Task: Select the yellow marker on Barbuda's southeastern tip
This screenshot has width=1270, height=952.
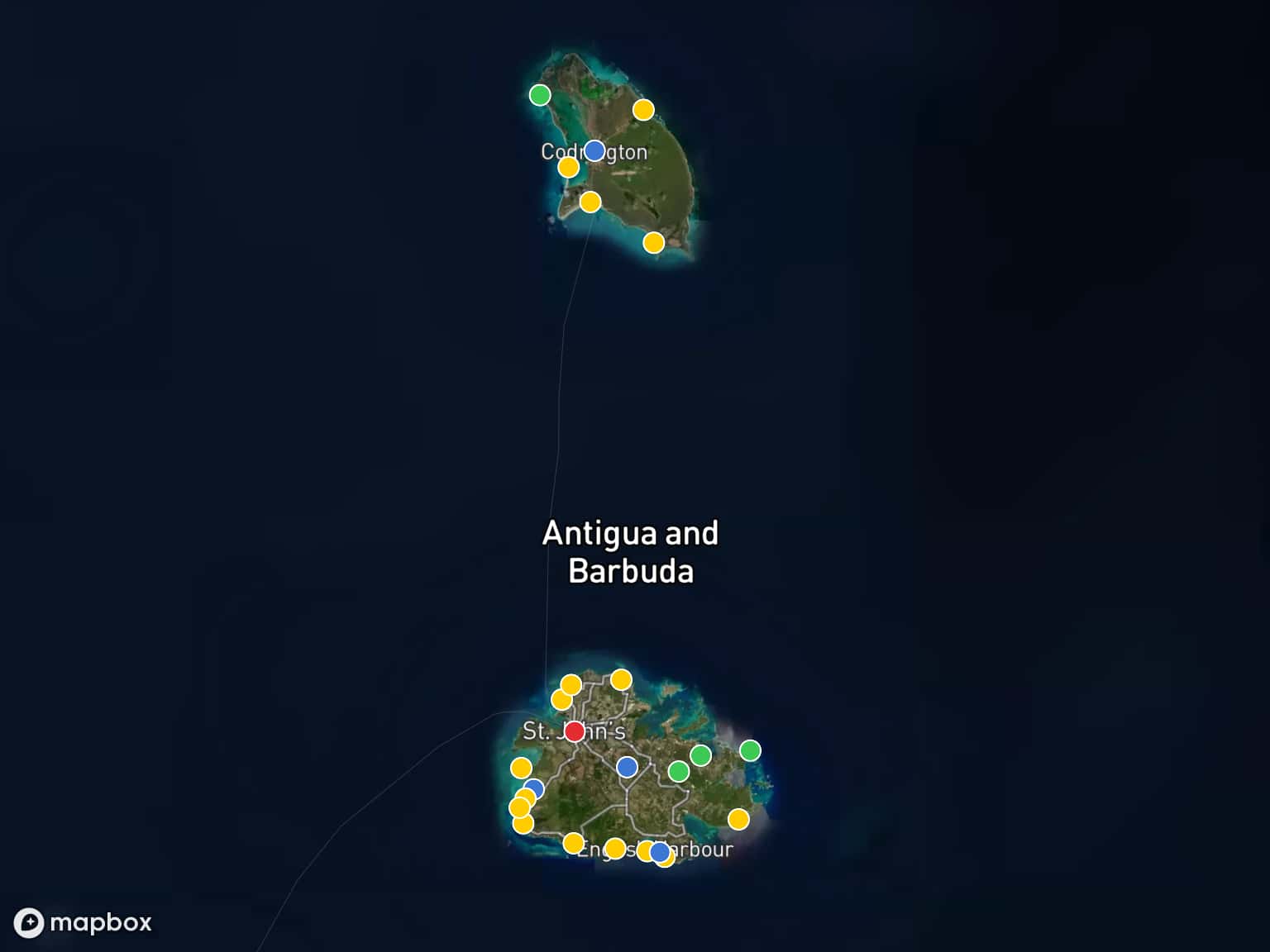Action: click(x=653, y=243)
